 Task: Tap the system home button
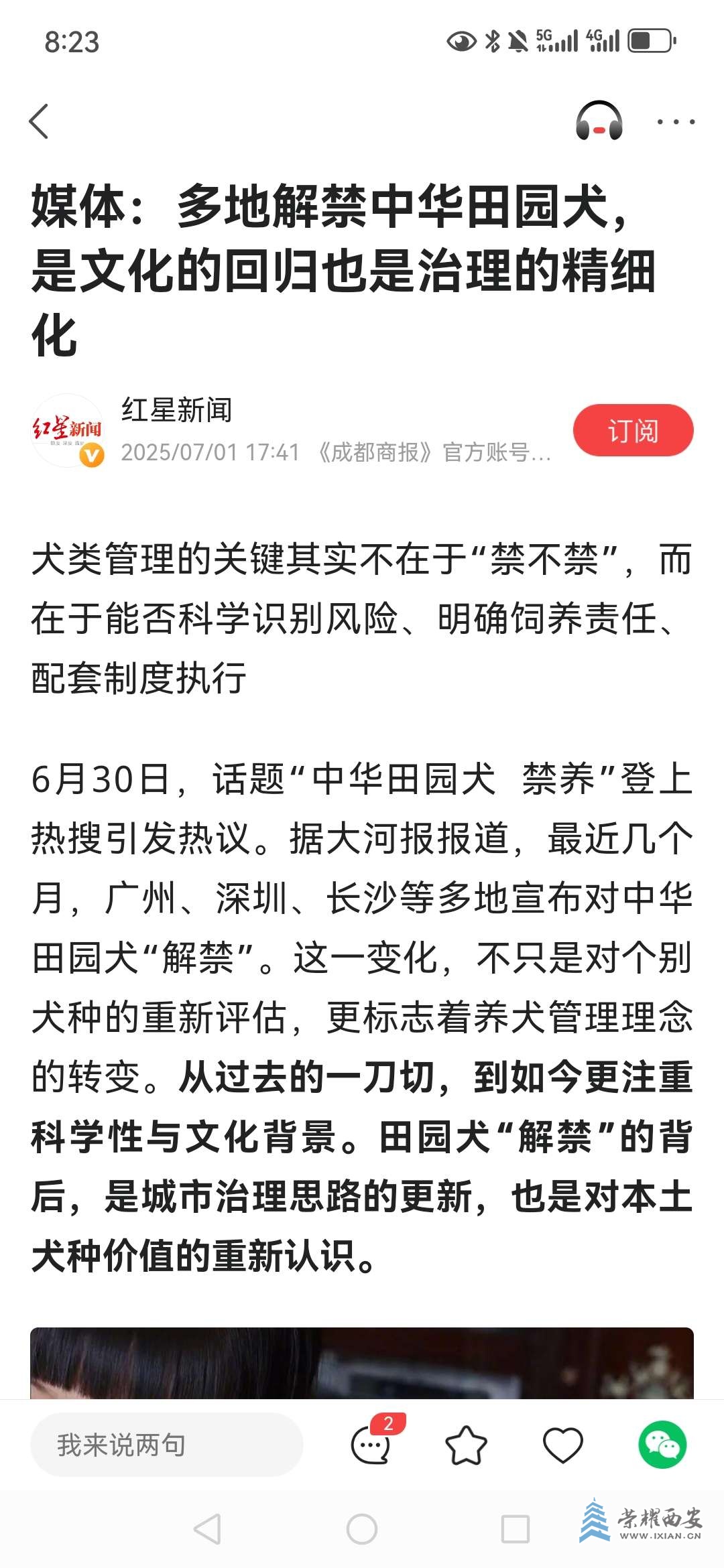362,1529
